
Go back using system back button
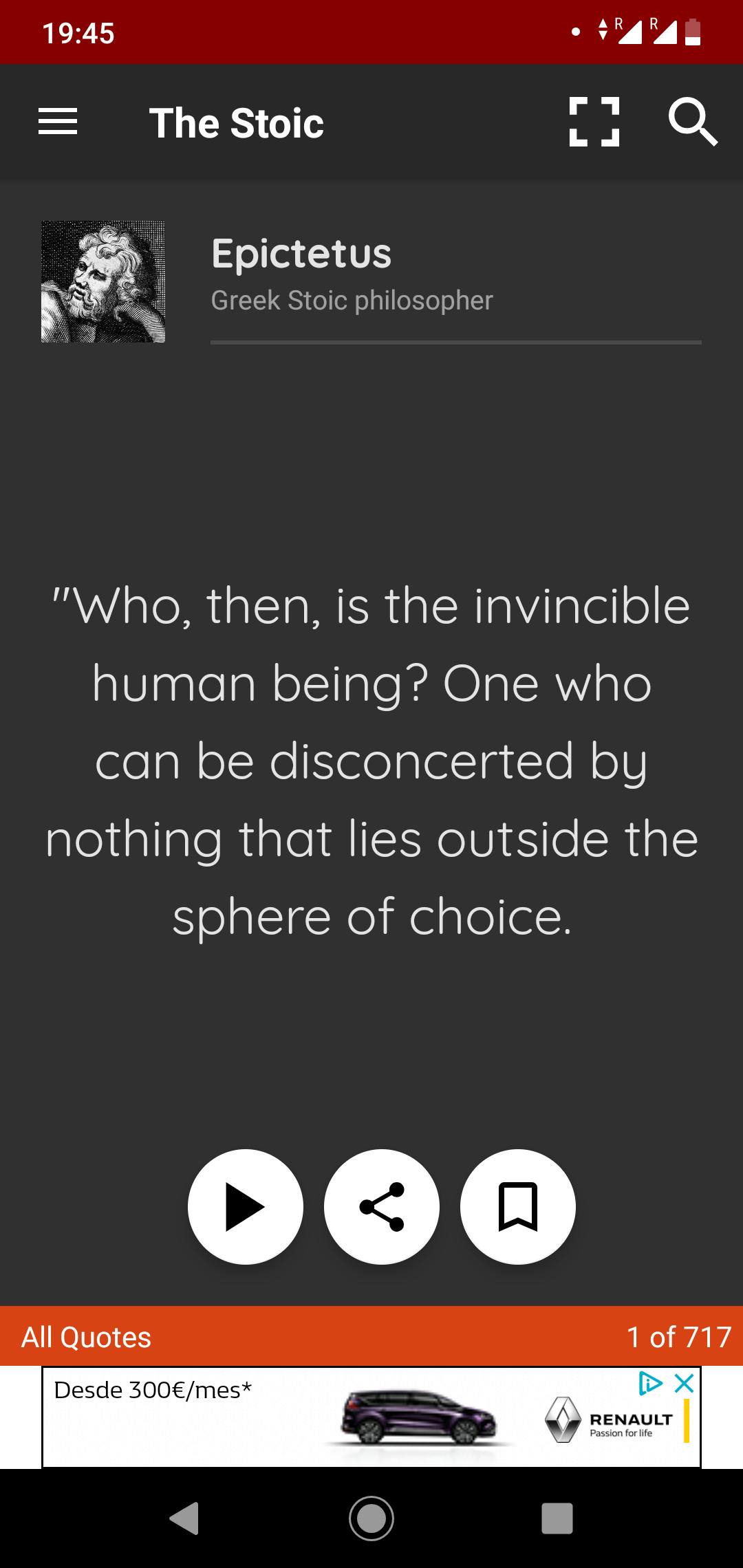pos(184,1518)
